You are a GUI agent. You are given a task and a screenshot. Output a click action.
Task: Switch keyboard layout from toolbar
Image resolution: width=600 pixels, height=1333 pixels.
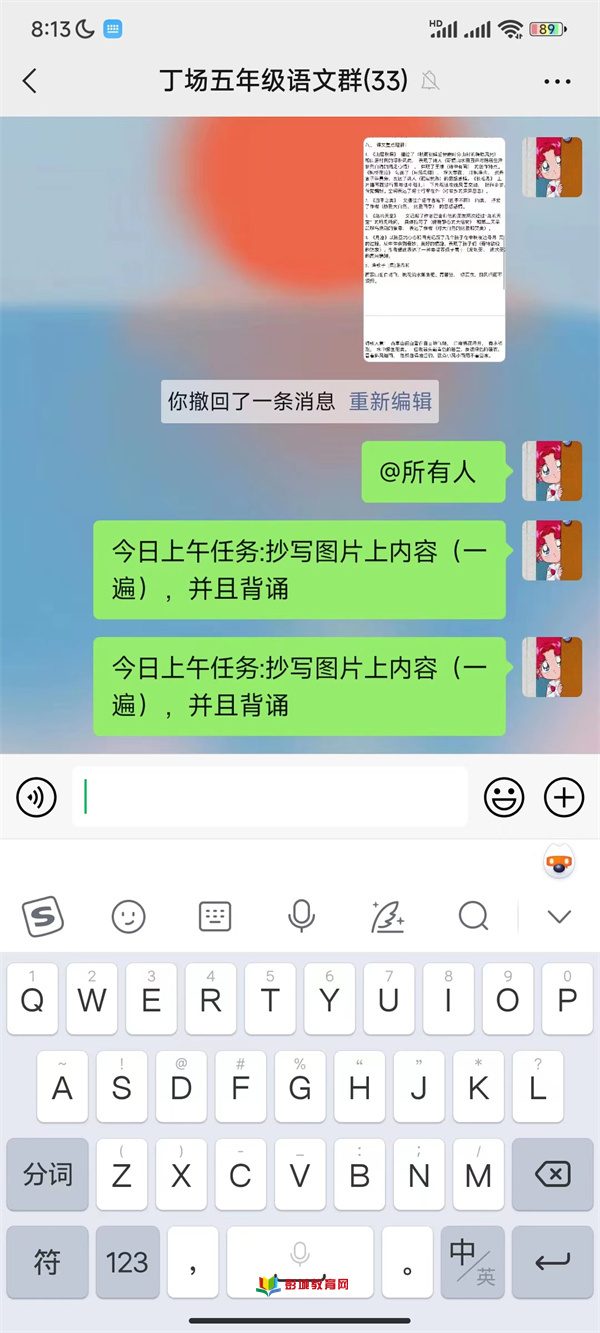215,915
